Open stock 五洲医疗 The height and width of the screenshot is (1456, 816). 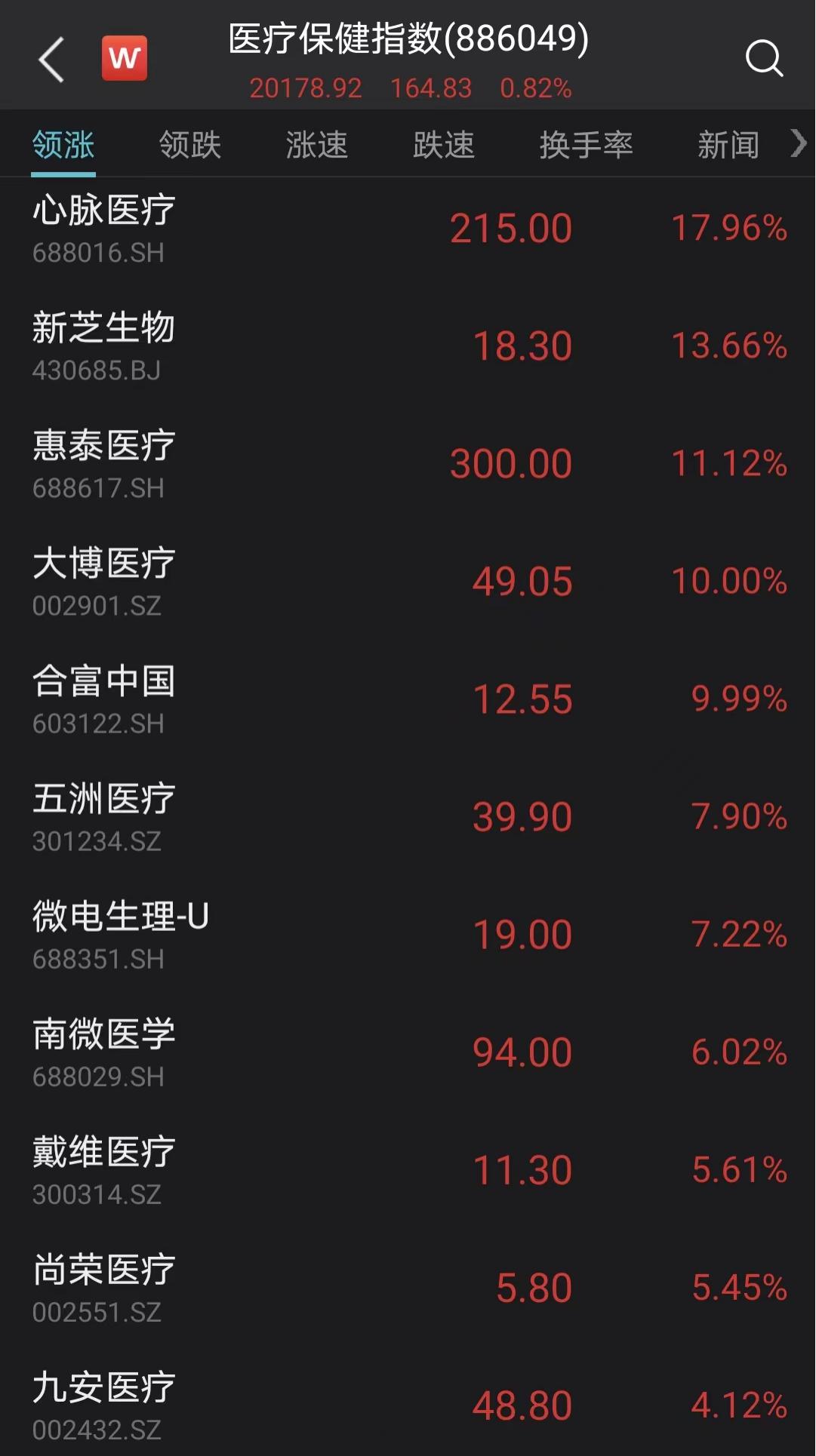point(408,817)
